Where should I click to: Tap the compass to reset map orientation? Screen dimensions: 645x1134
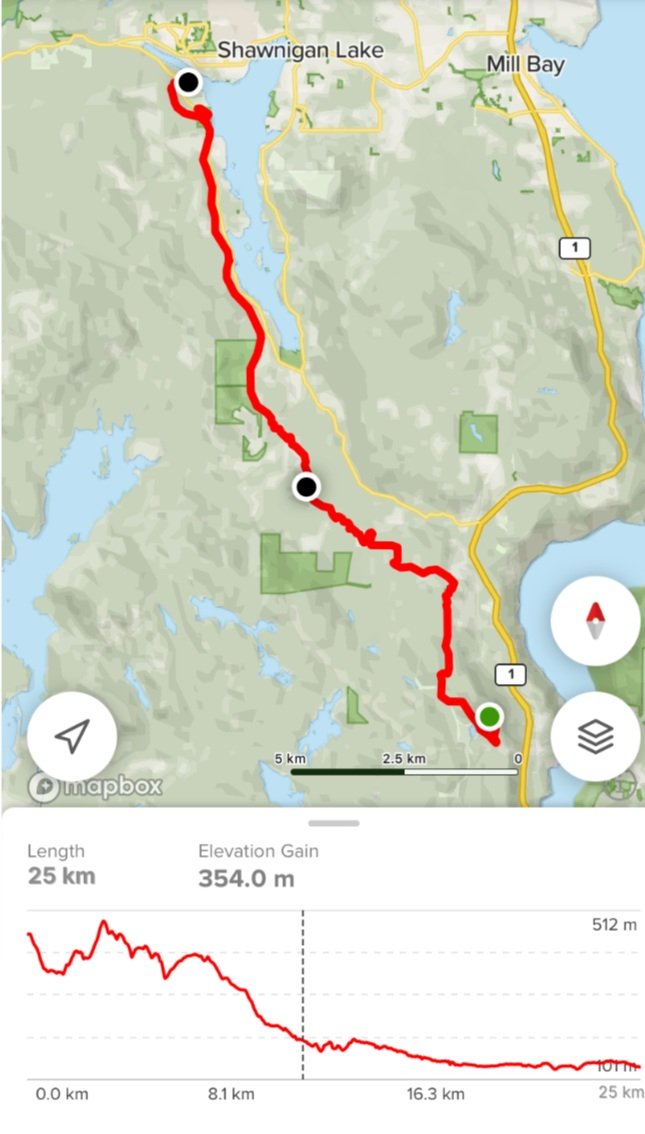(595, 621)
